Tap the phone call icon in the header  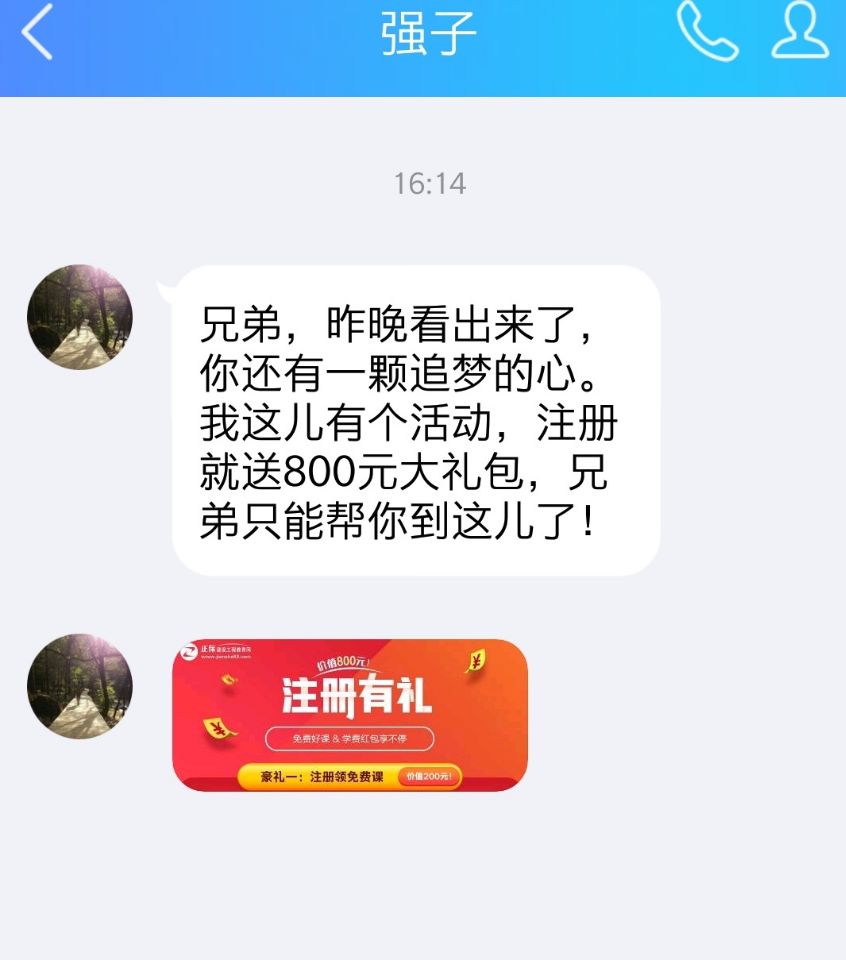pos(706,30)
